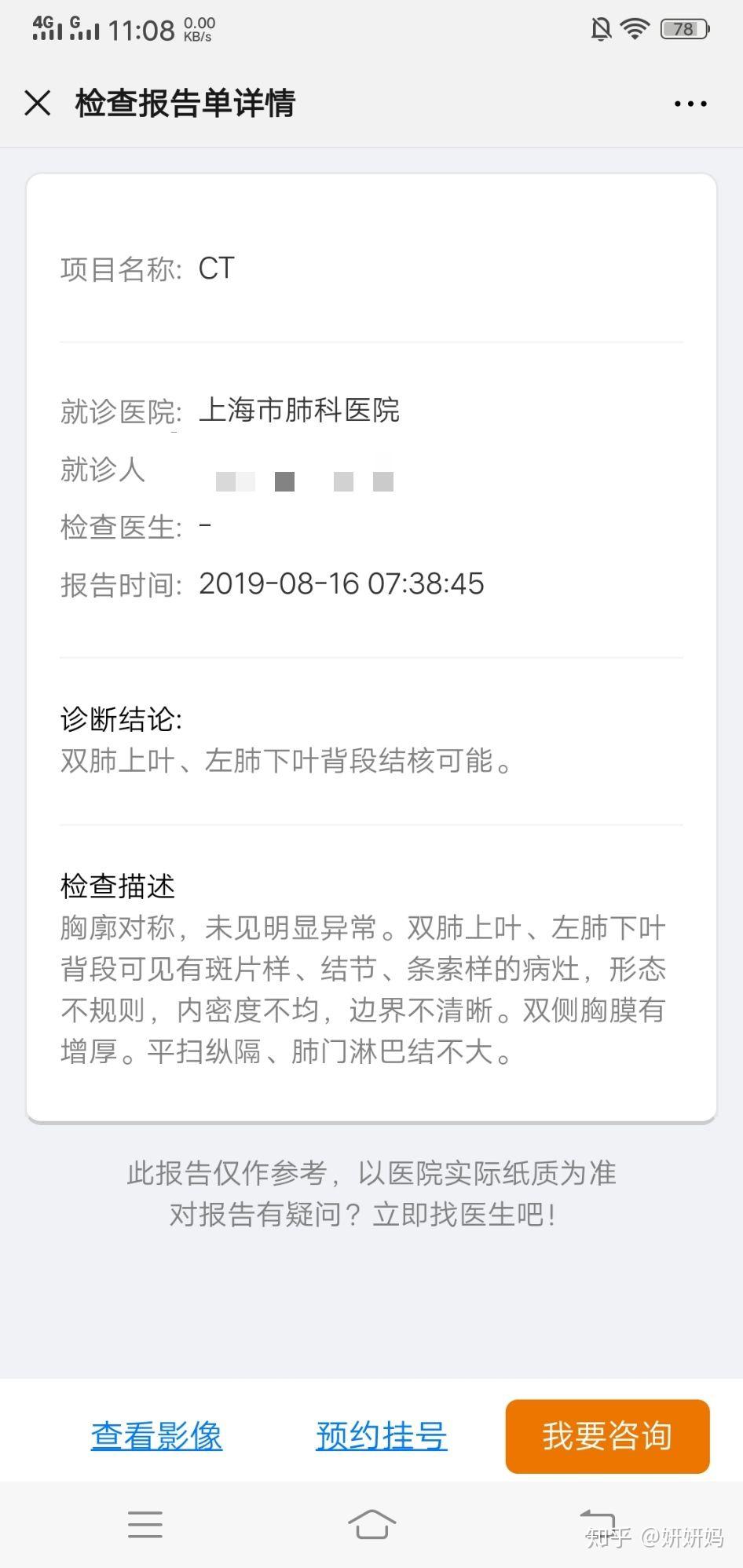Tap the system home button

(x=371, y=1524)
